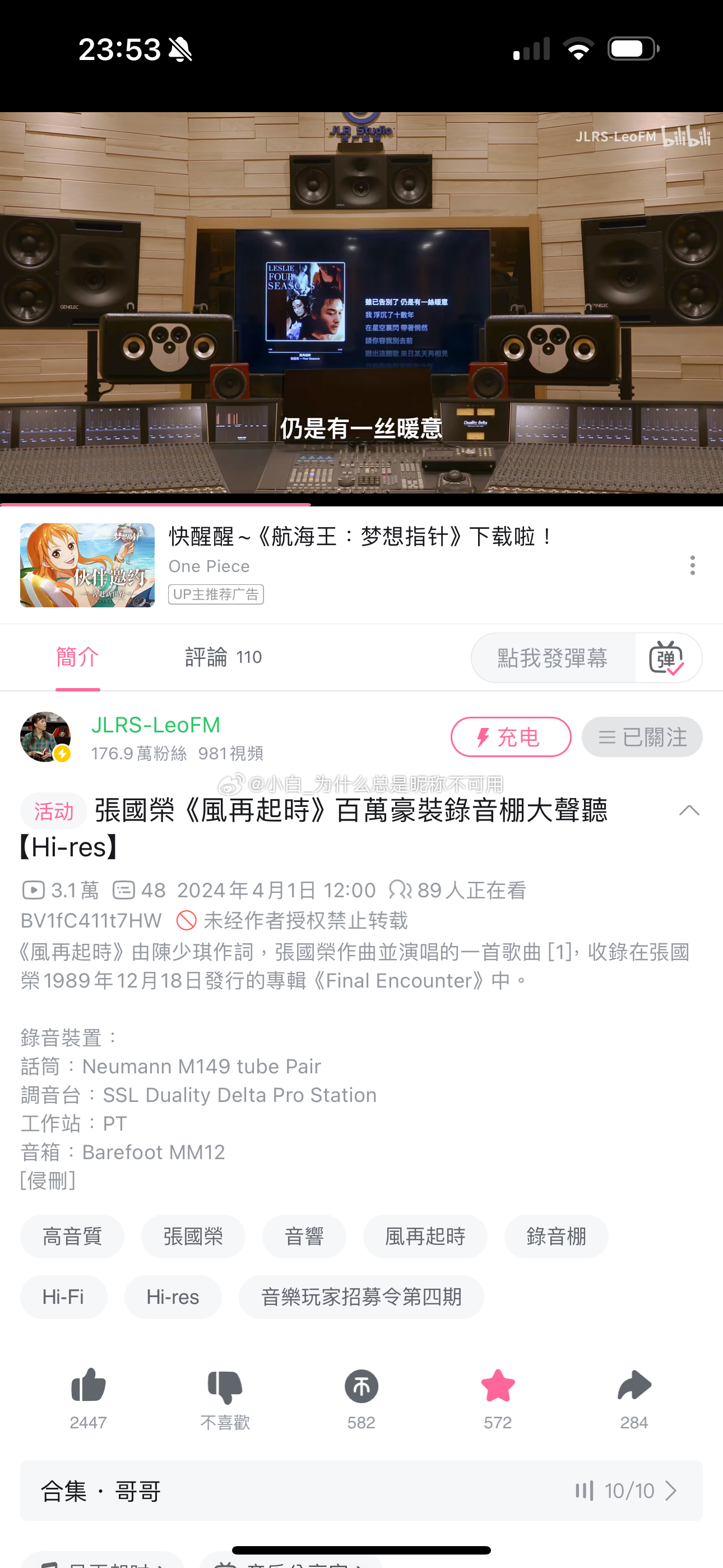Select the 風再起時 tag
The height and width of the screenshot is (1568, 723).
(x=425, y=1236)
